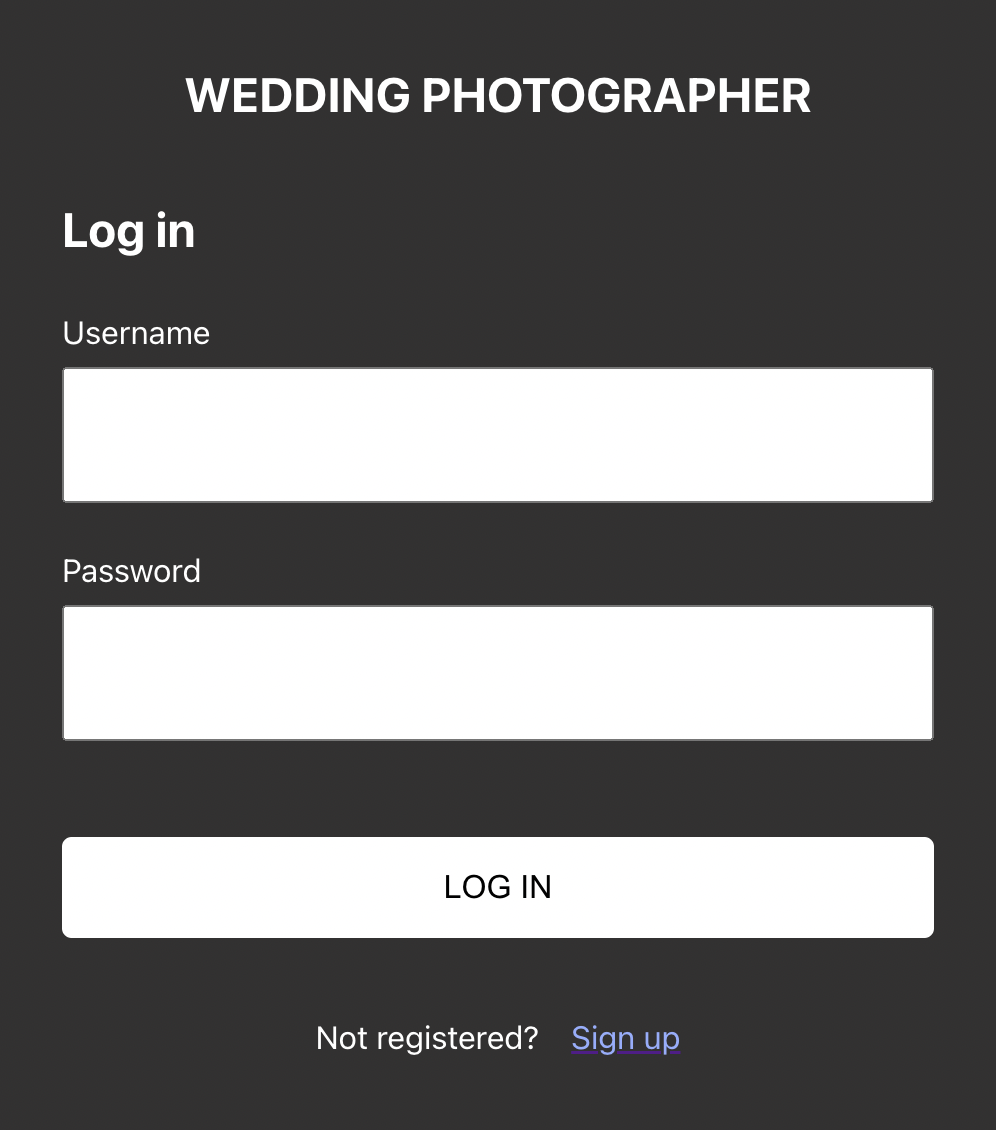Open the Sign up link
This screenshot has width=996, height=1130.
coord(625,1038)
